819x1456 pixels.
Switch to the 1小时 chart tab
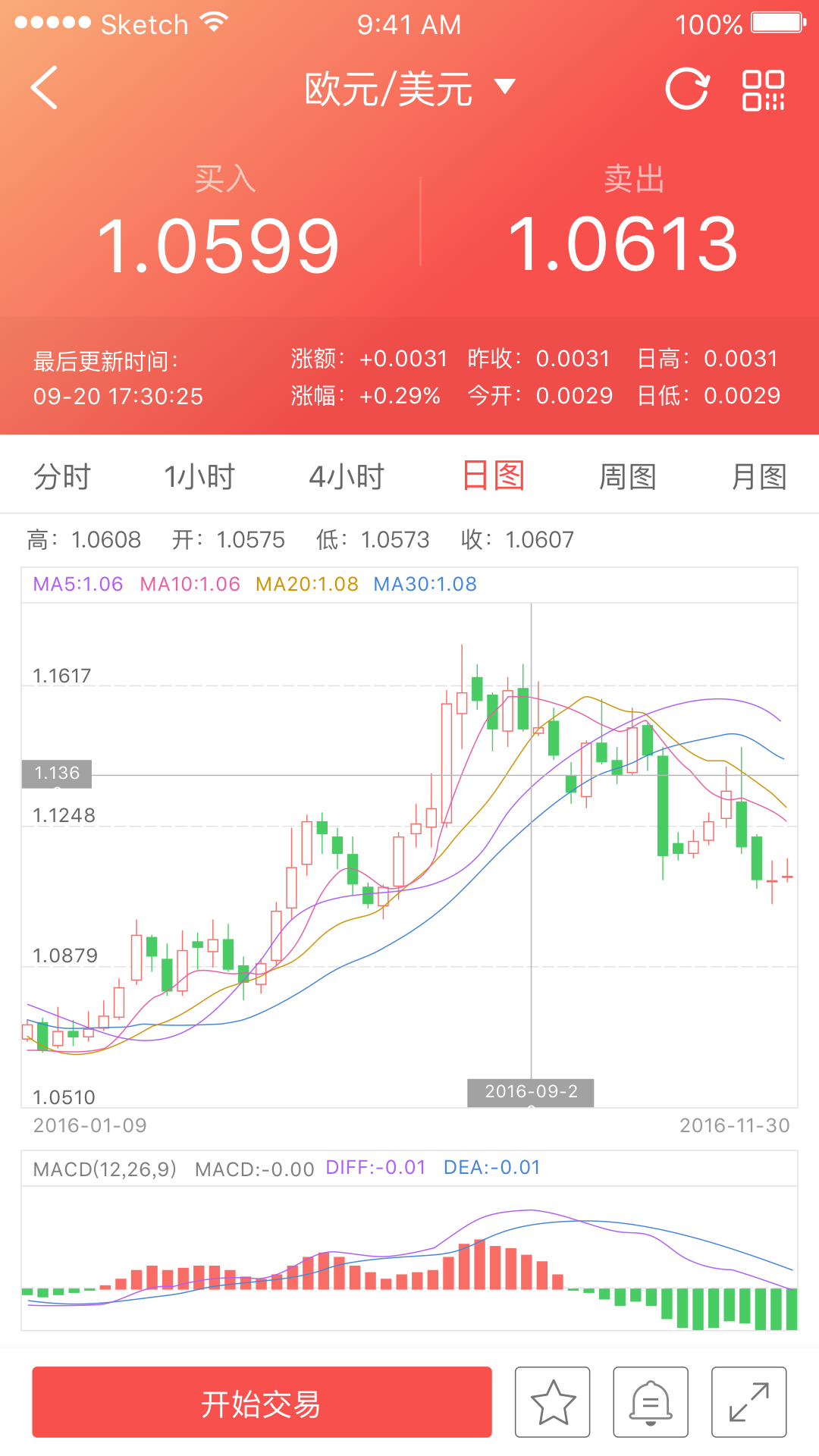click(x=199, y=477)
